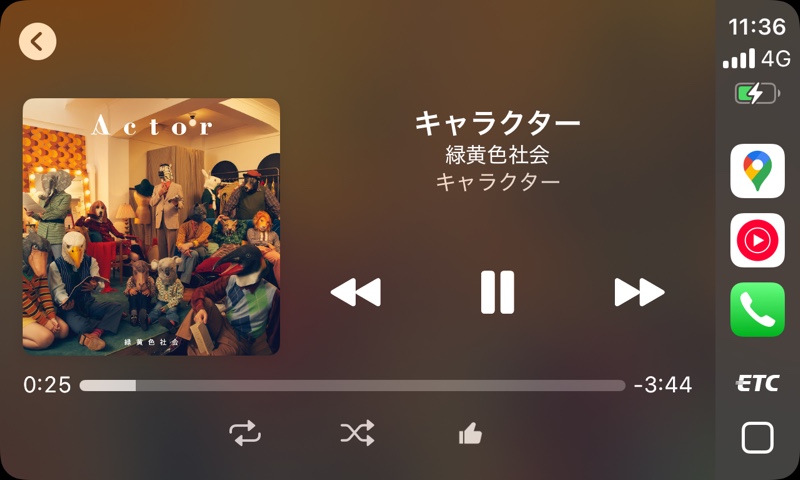Skip to the previous track
Viewport: 800px width, 480px height.
(356, 292)
